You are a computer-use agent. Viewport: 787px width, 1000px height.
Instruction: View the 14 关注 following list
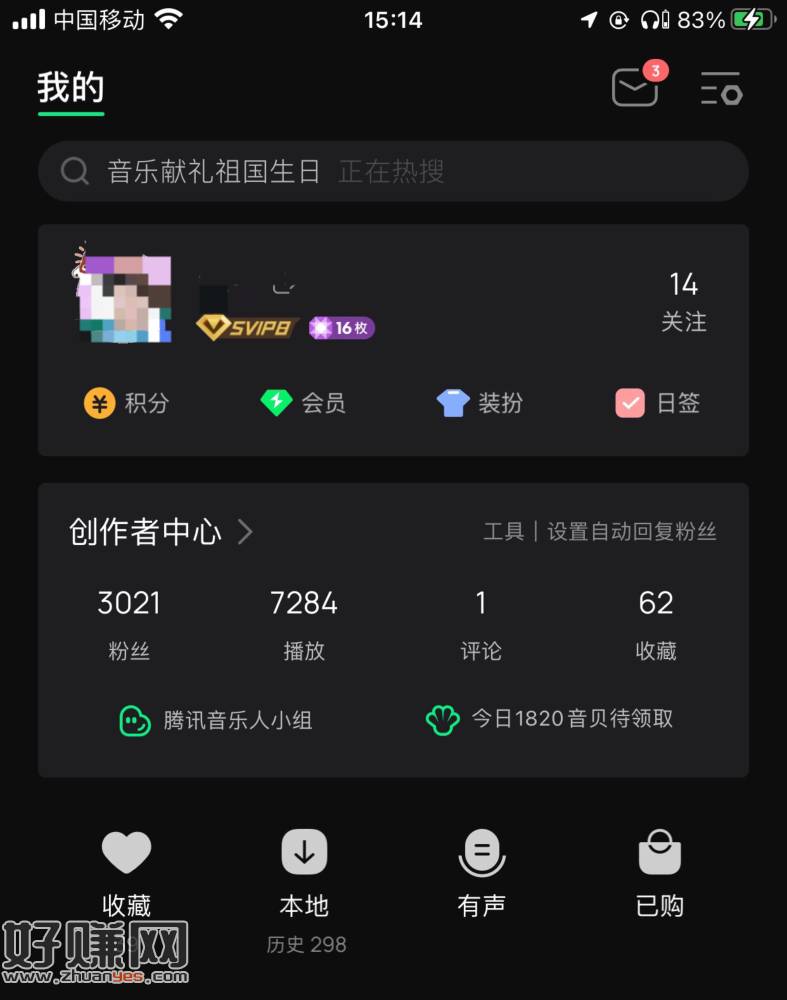click(x=684, y=302)
